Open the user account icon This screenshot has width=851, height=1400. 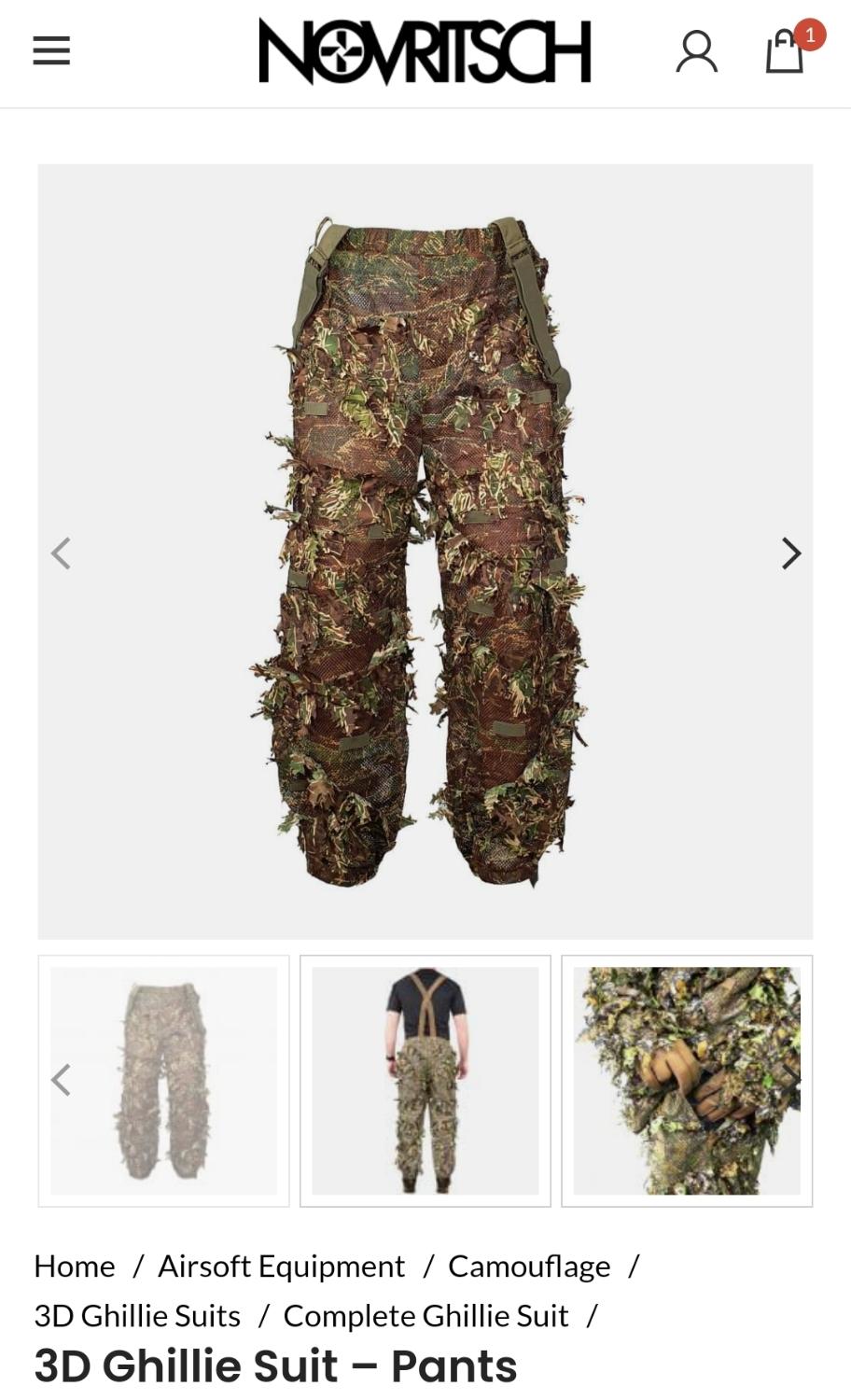click(x=696, y=51)
